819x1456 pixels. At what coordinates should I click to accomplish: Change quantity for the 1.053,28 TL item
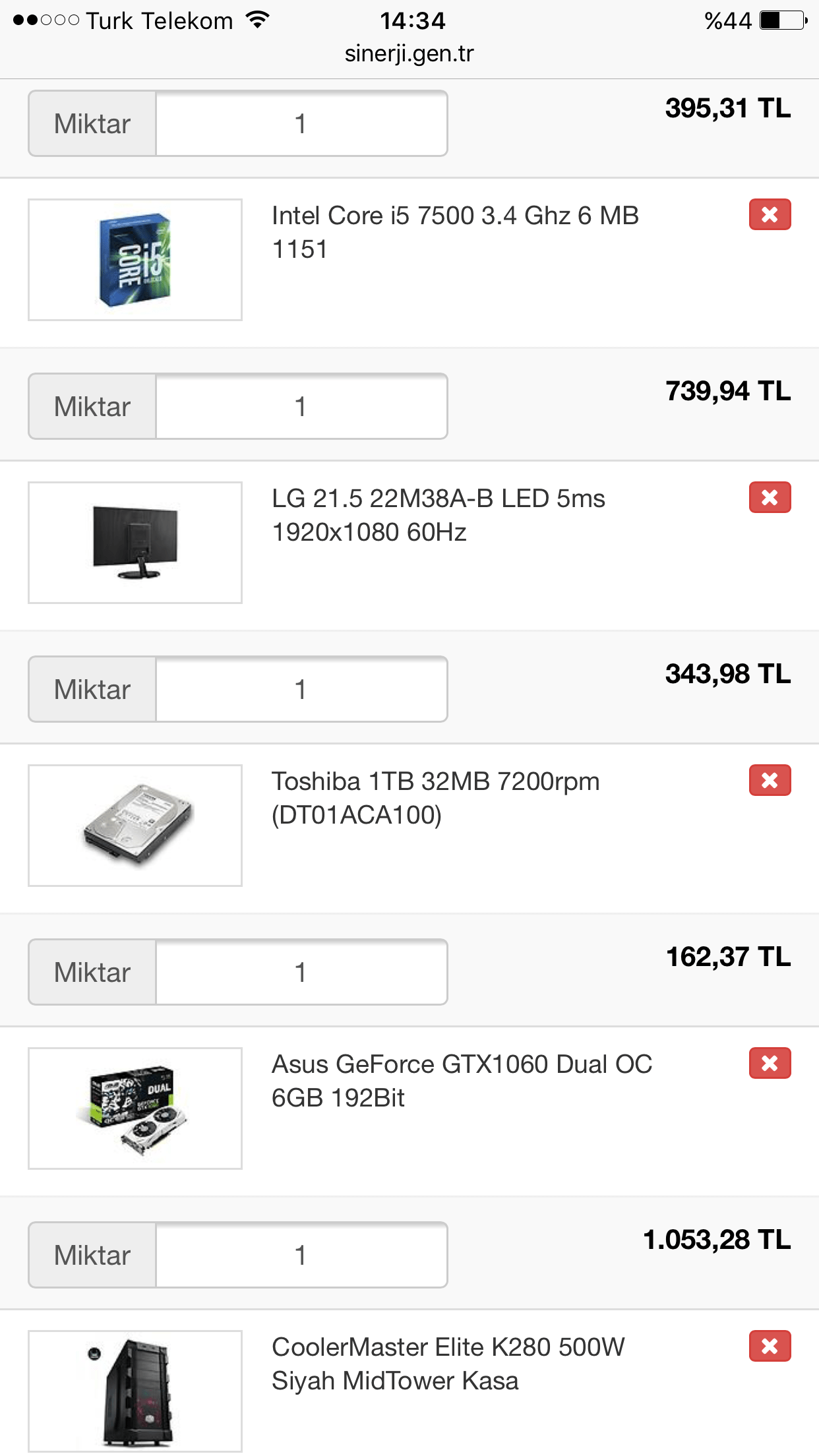point(301,1255)
